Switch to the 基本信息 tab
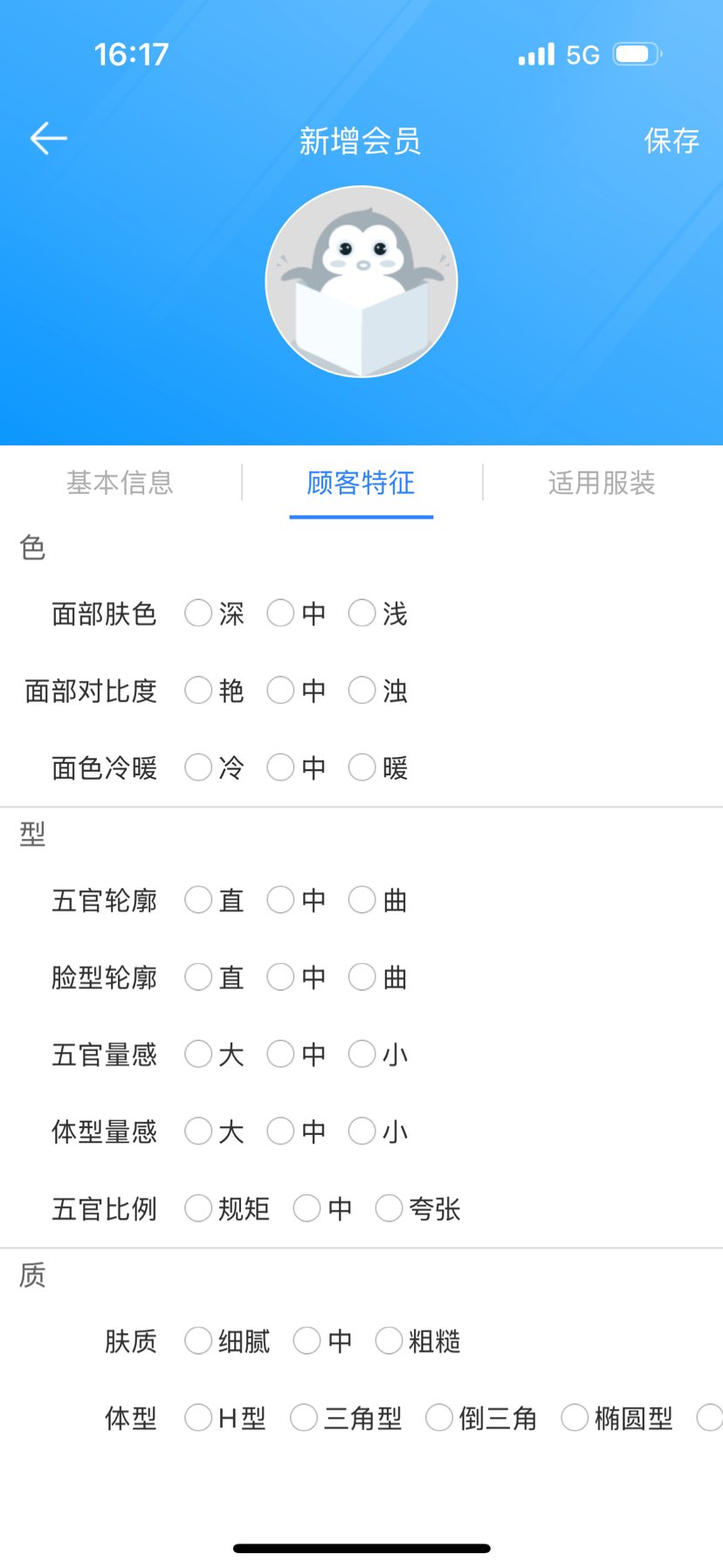 [x=120, y=483]
